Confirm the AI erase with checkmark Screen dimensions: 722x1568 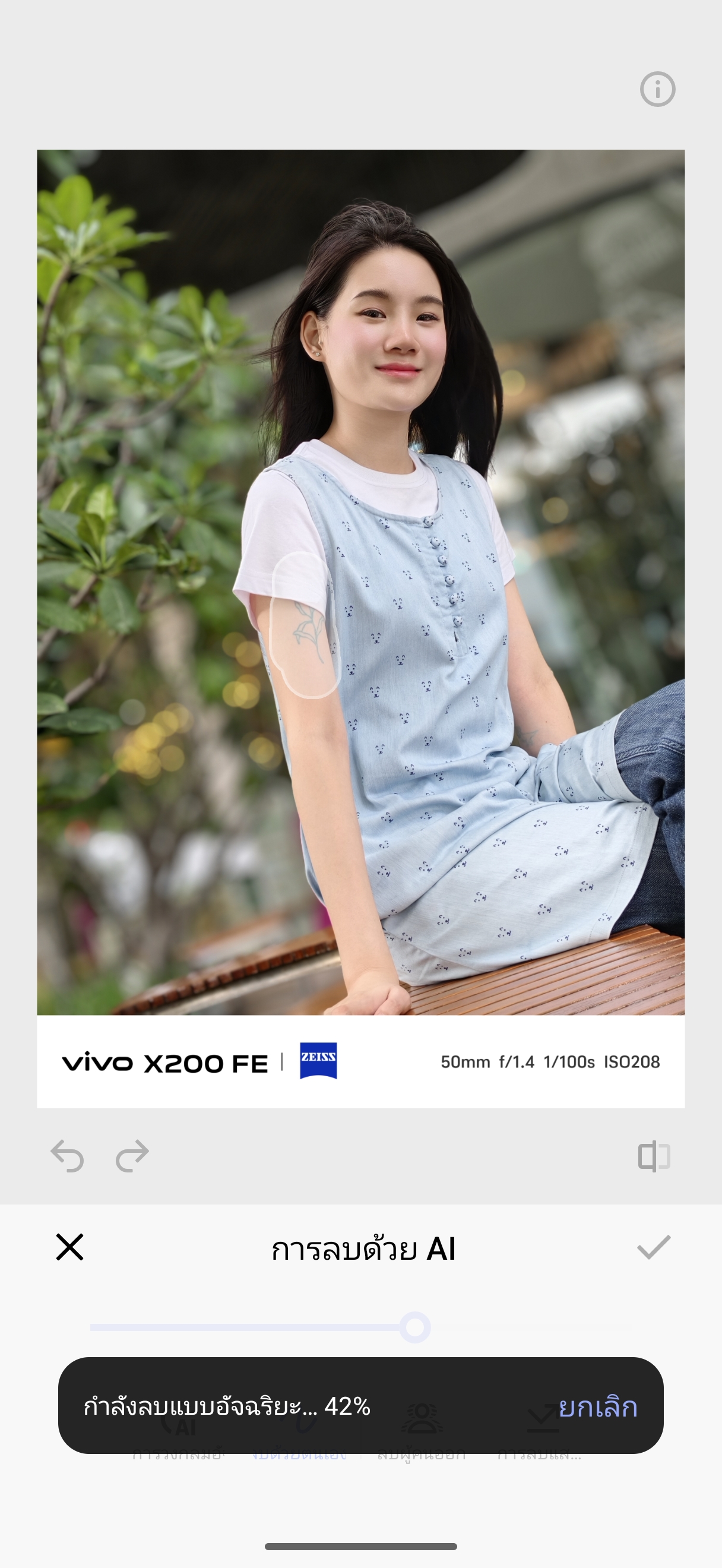pyautogui.click(x=653, y=1247)
